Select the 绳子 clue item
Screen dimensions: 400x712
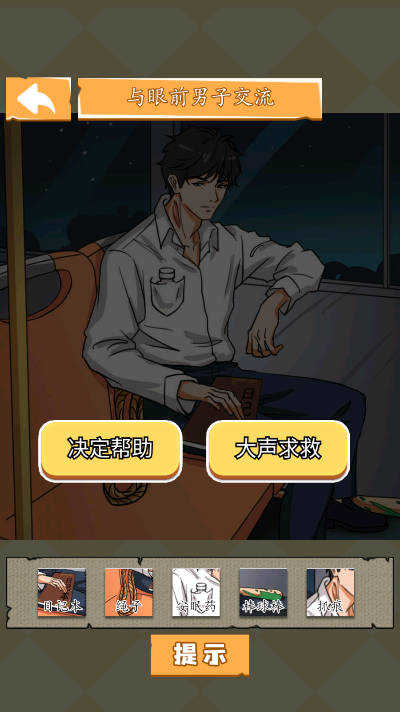tap(129, 592)
